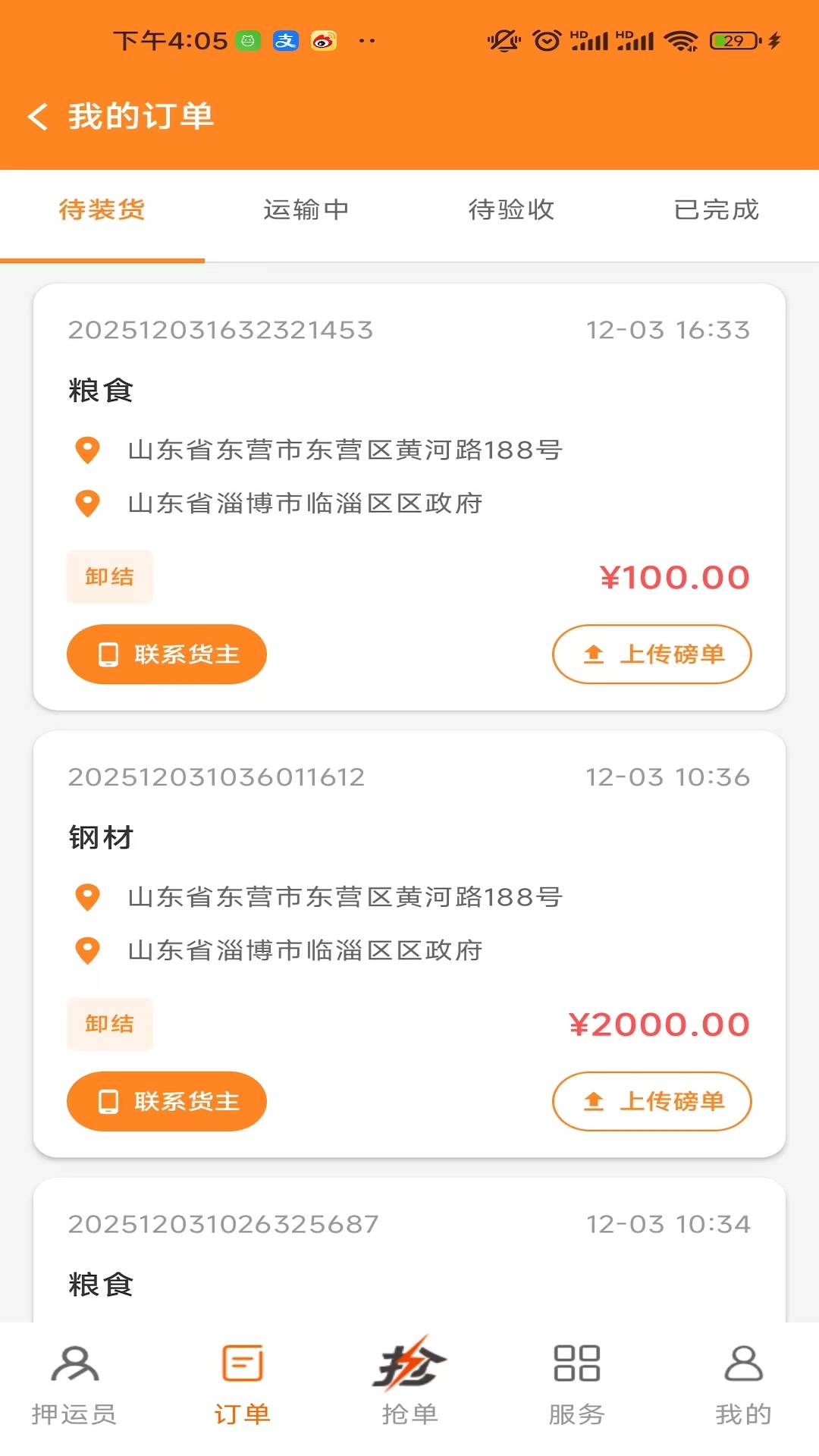The width and height of the screenshot is (819, 1456).
Task: Select the 已完成 tab
Action: click(x=714, y=211)
